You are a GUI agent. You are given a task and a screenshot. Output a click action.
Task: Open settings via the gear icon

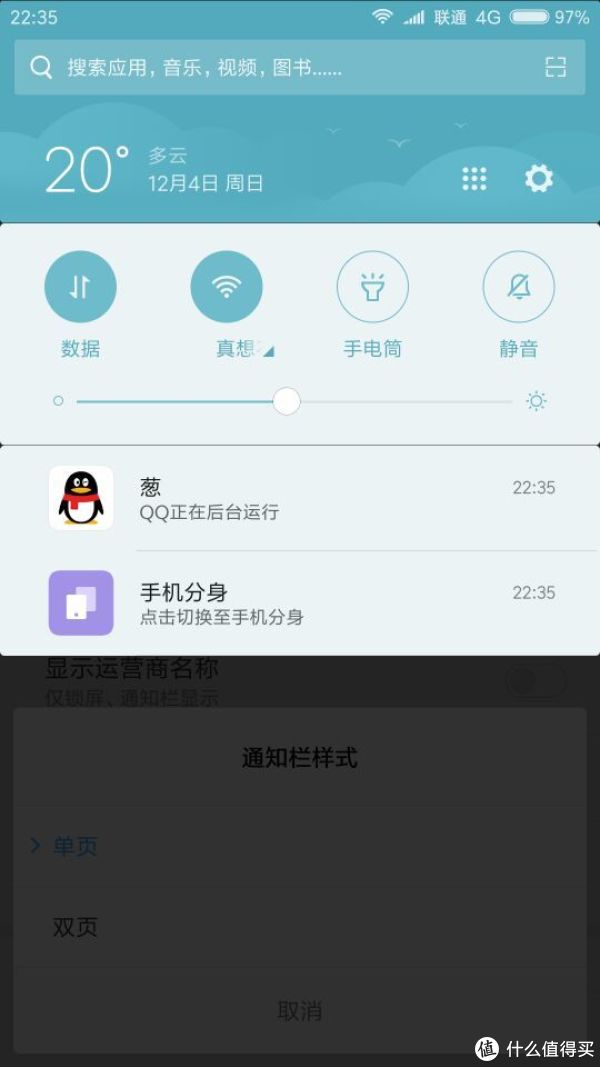coord(539,179)
